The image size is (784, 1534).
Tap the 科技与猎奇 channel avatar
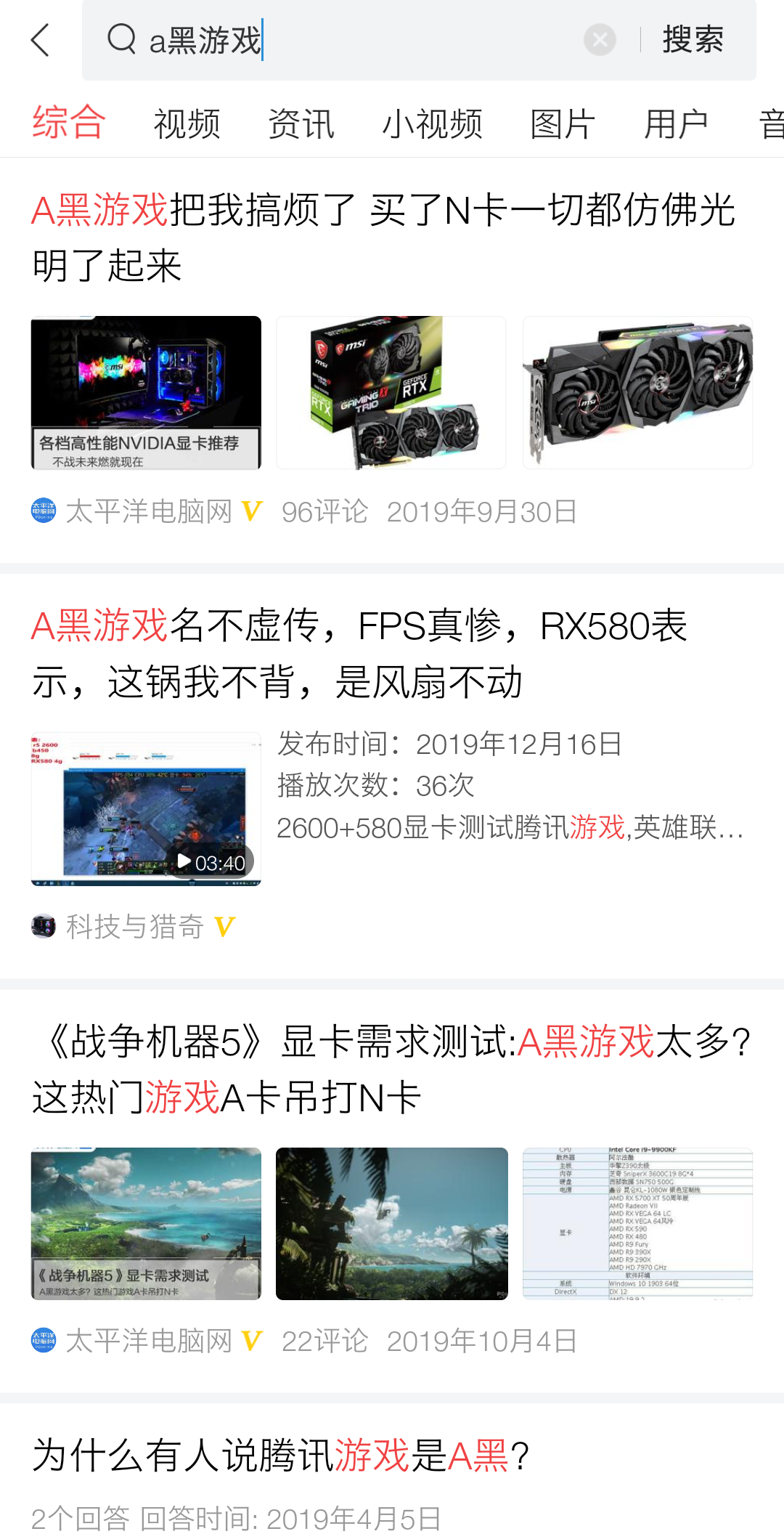(45, 926)
